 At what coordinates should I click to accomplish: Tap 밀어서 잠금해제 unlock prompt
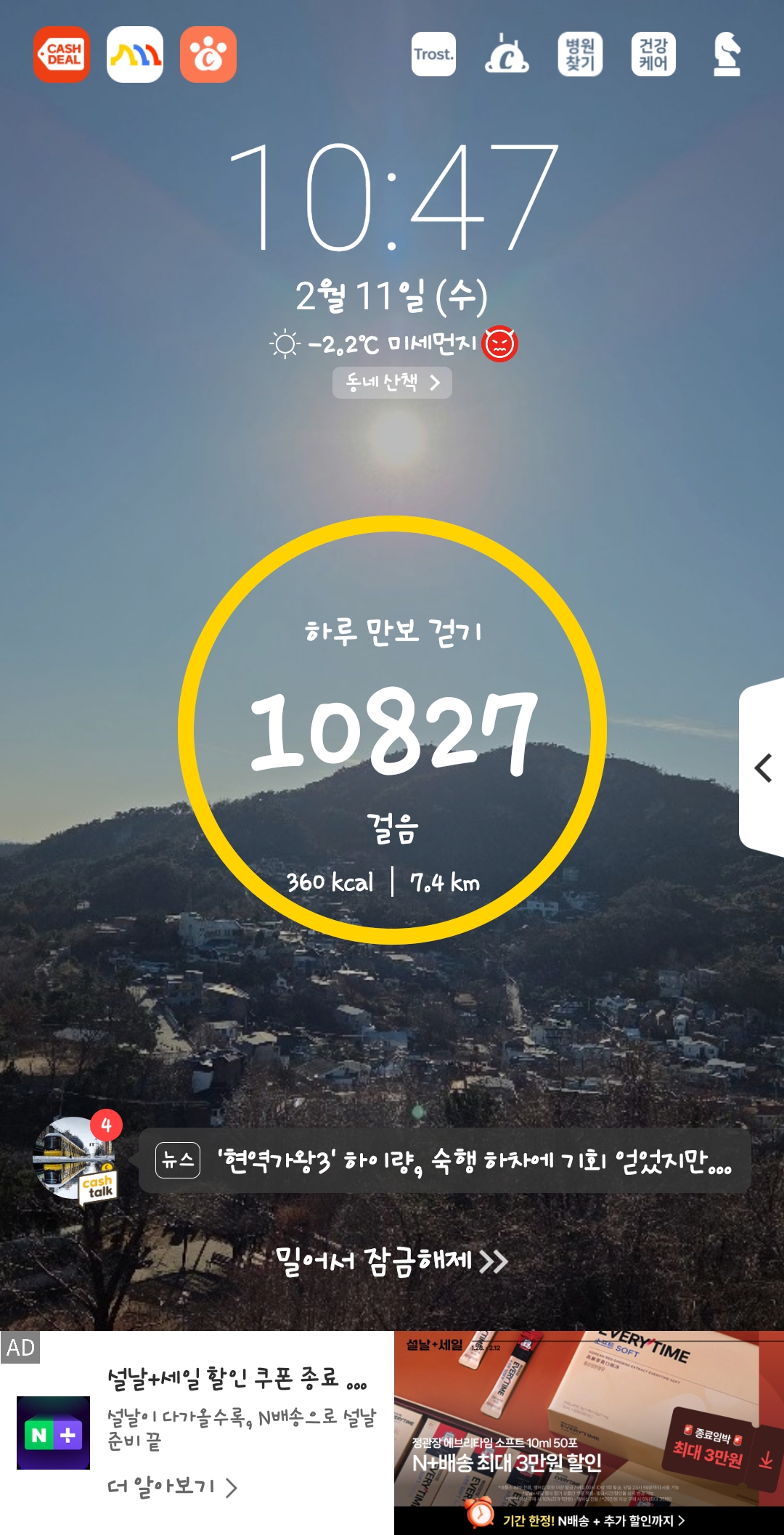[392, 1261]
